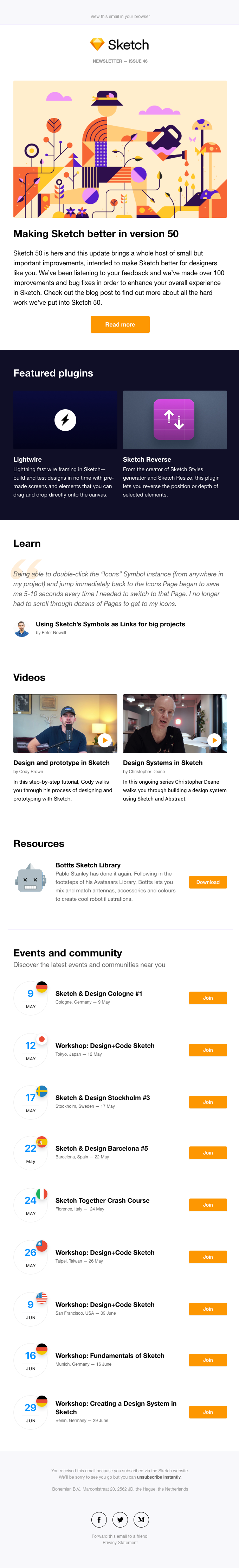Open the Privacy Statement link
Image resolution: width=239 pixels, height=1568 pixels.
(120, 1542)
